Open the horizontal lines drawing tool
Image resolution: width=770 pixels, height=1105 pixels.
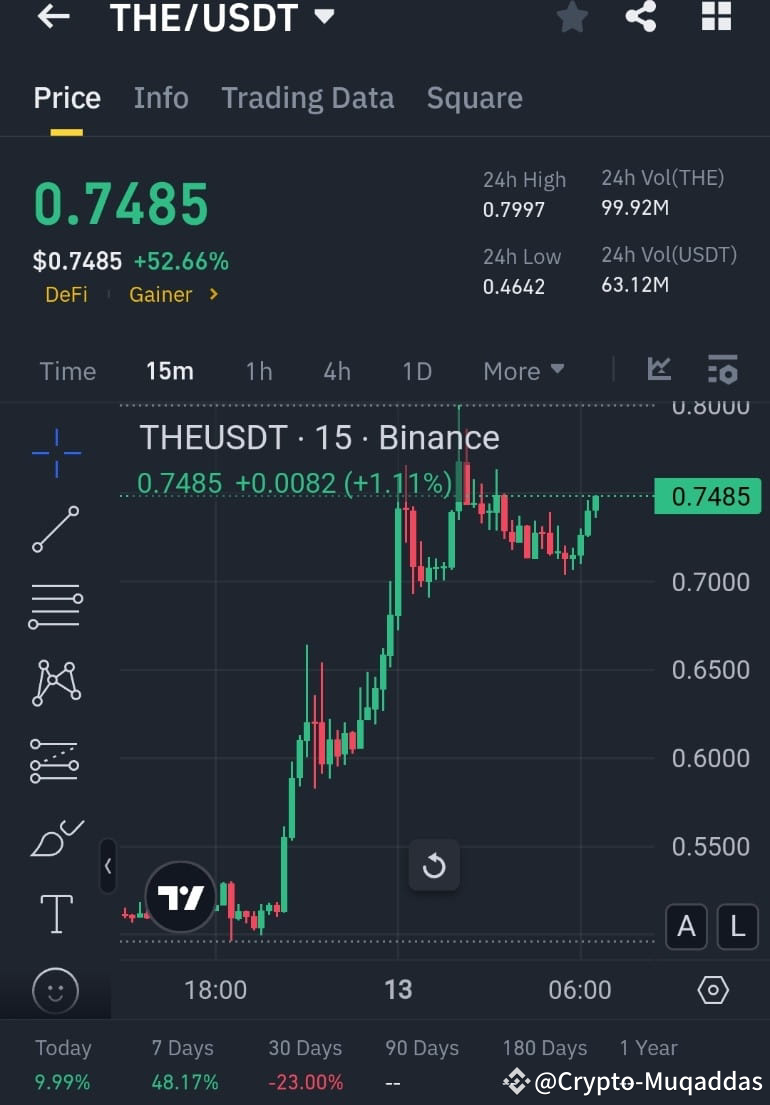(x=55, y=605)
